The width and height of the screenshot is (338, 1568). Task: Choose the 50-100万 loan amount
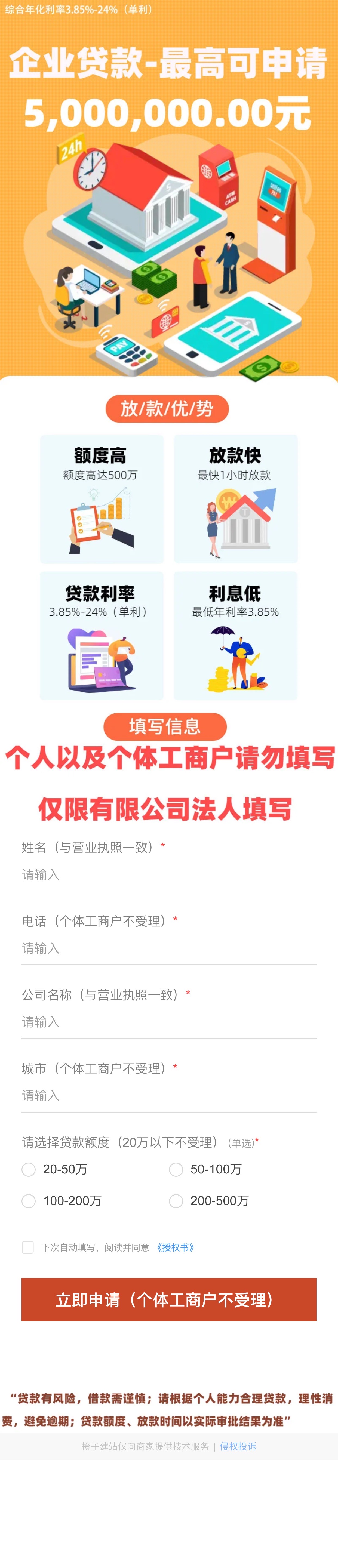[176, 1169]
